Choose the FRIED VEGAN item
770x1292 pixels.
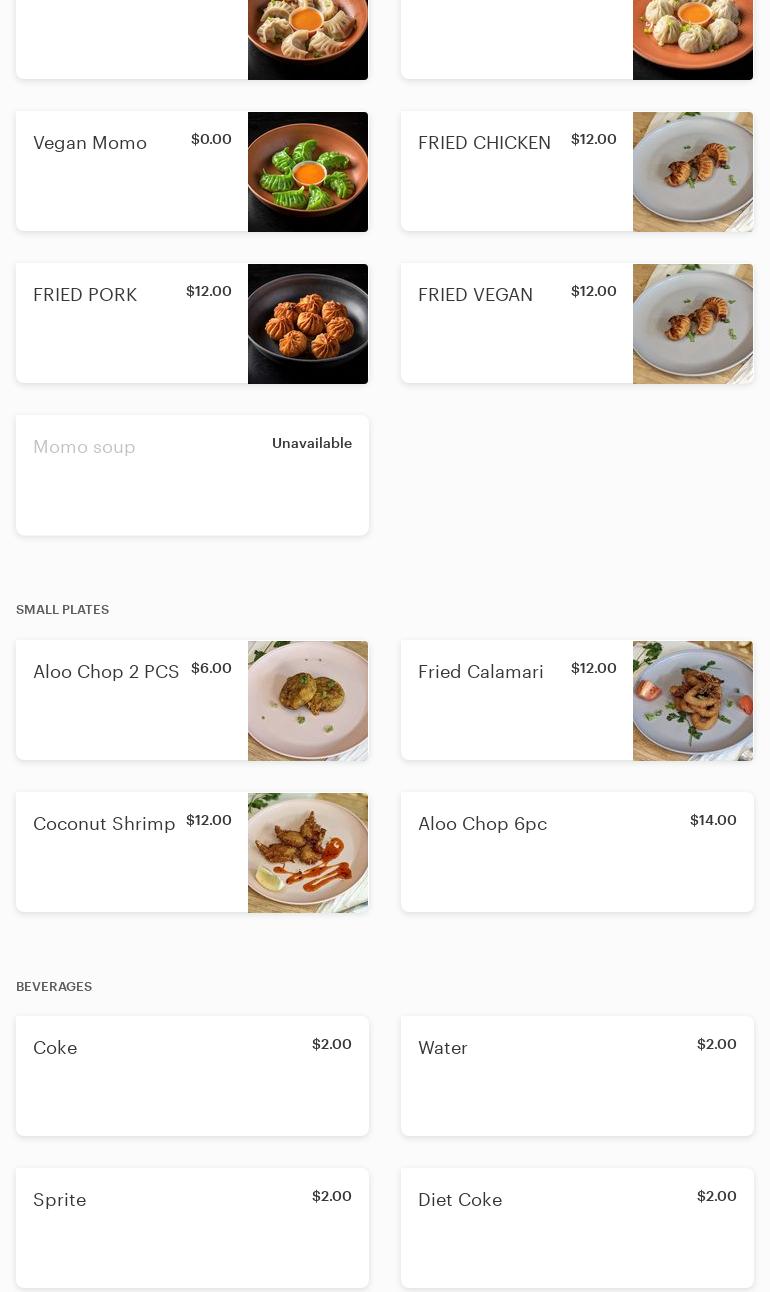(x=577, y=324)
